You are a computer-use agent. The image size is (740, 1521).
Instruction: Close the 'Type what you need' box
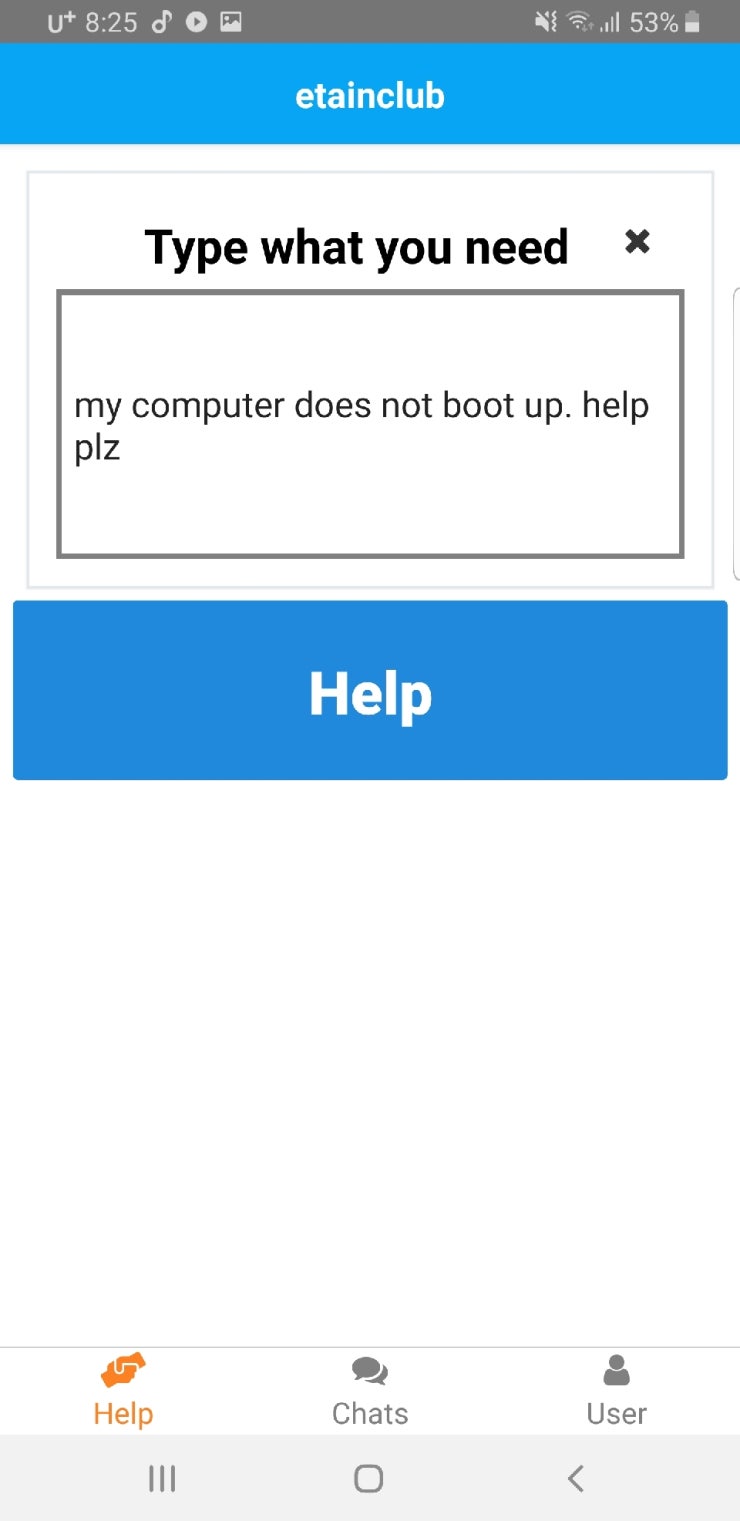coord(637,241)
